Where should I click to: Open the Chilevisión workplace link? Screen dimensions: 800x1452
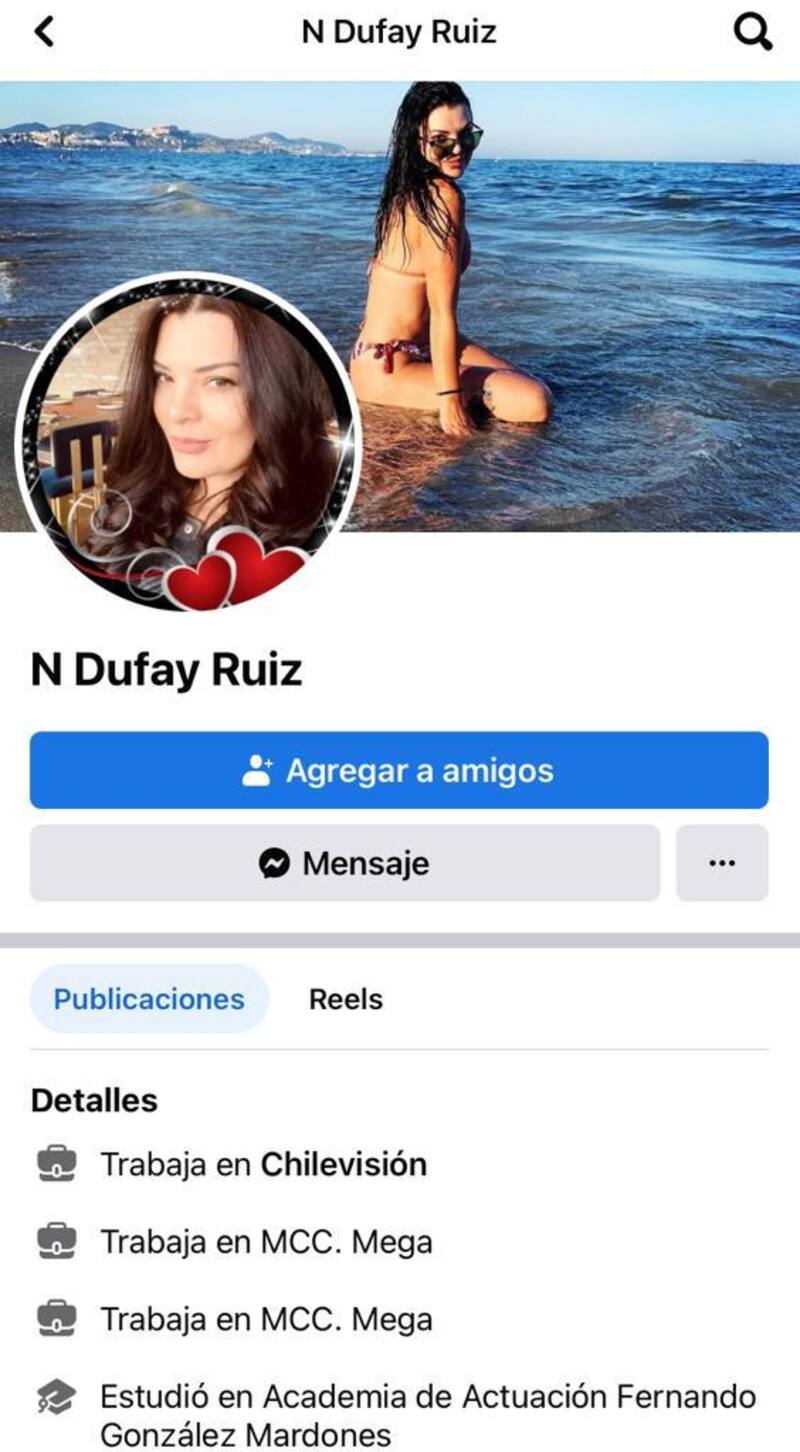coord(343,1164)
